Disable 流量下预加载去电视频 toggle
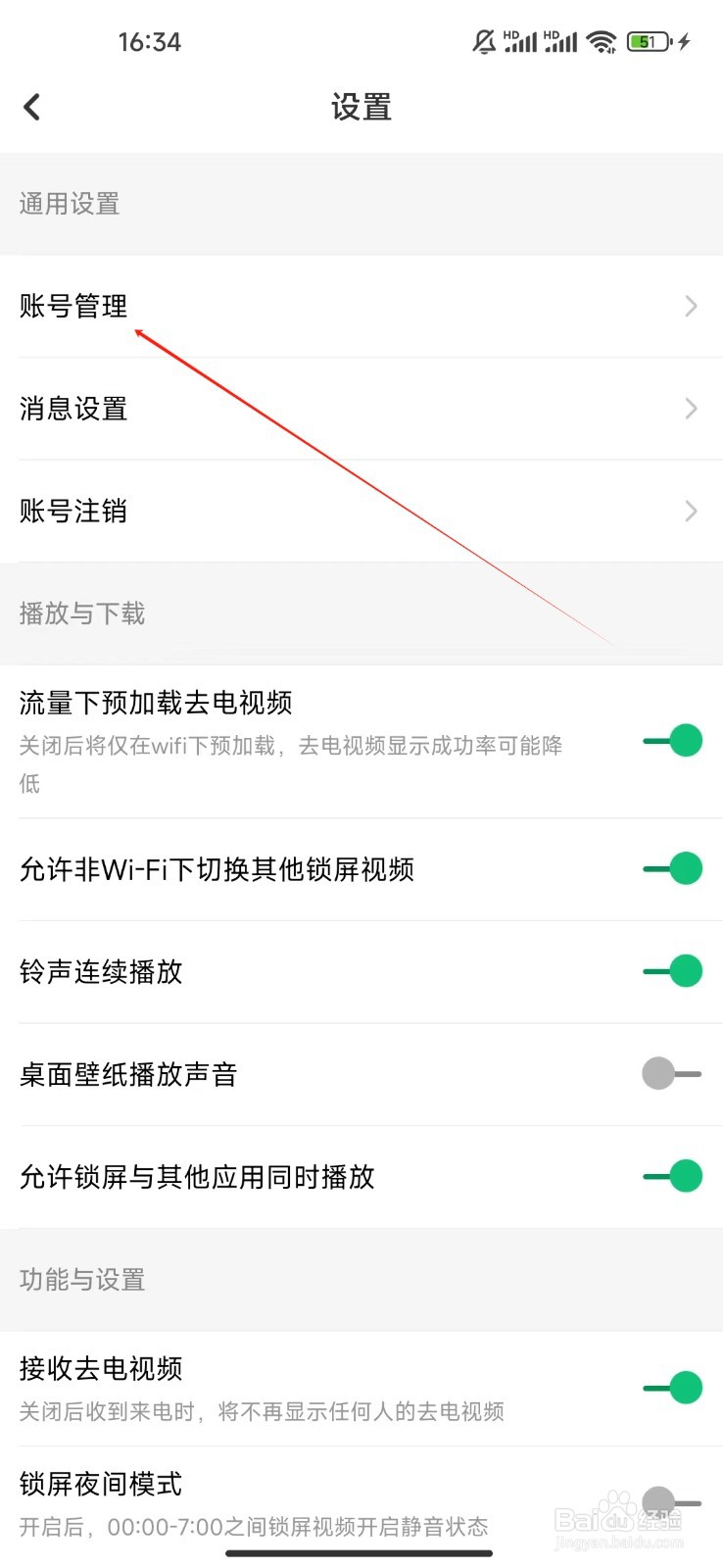This screenshot has width=723, height=1568. 671,741
